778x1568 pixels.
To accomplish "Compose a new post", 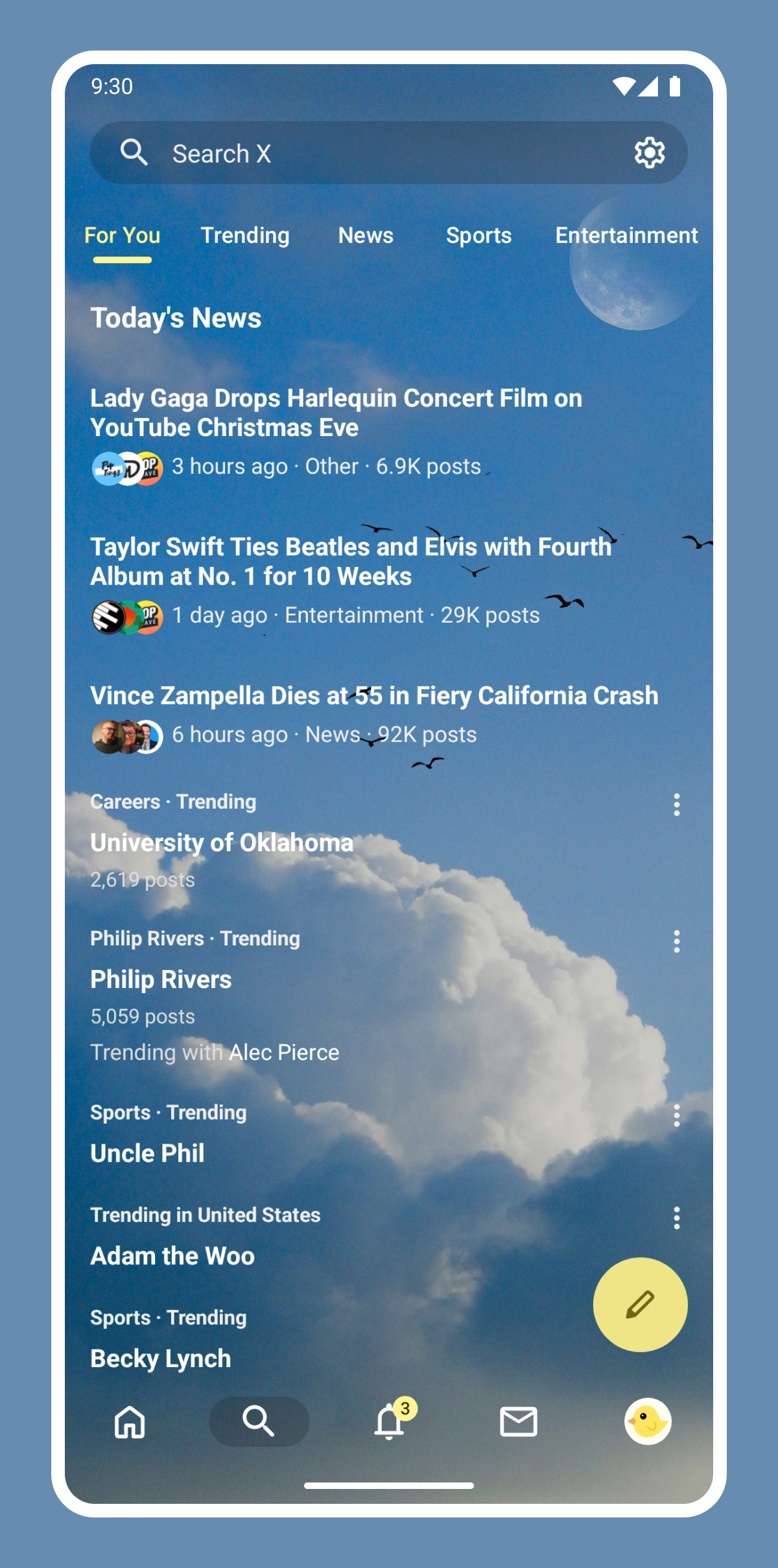I will point(640,1304).
